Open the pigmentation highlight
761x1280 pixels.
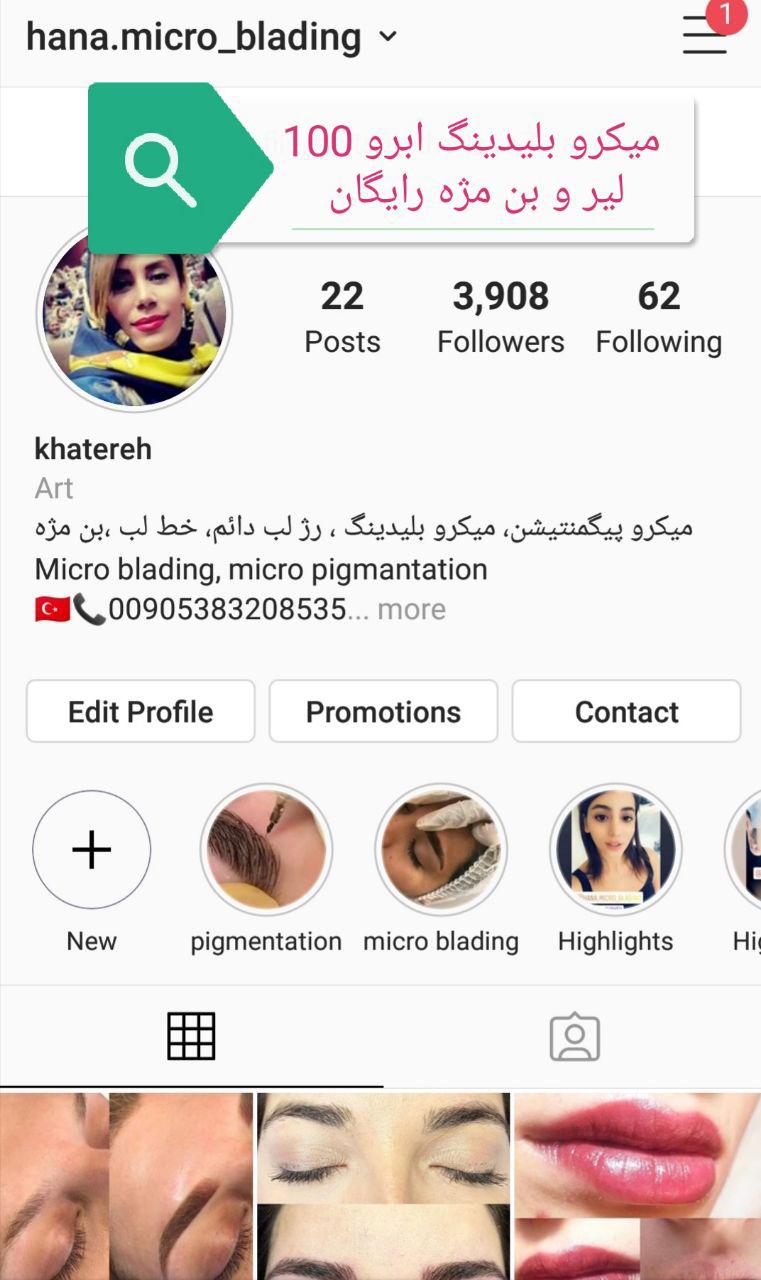[x=266, y=850]
